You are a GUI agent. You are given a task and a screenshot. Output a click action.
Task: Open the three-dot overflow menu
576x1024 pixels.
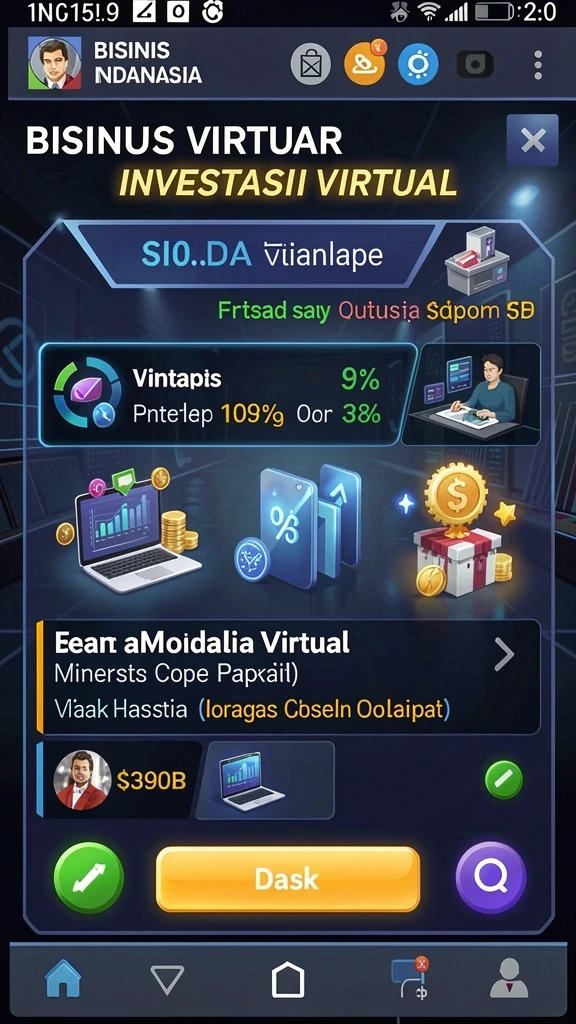click(x=538, y=65)
